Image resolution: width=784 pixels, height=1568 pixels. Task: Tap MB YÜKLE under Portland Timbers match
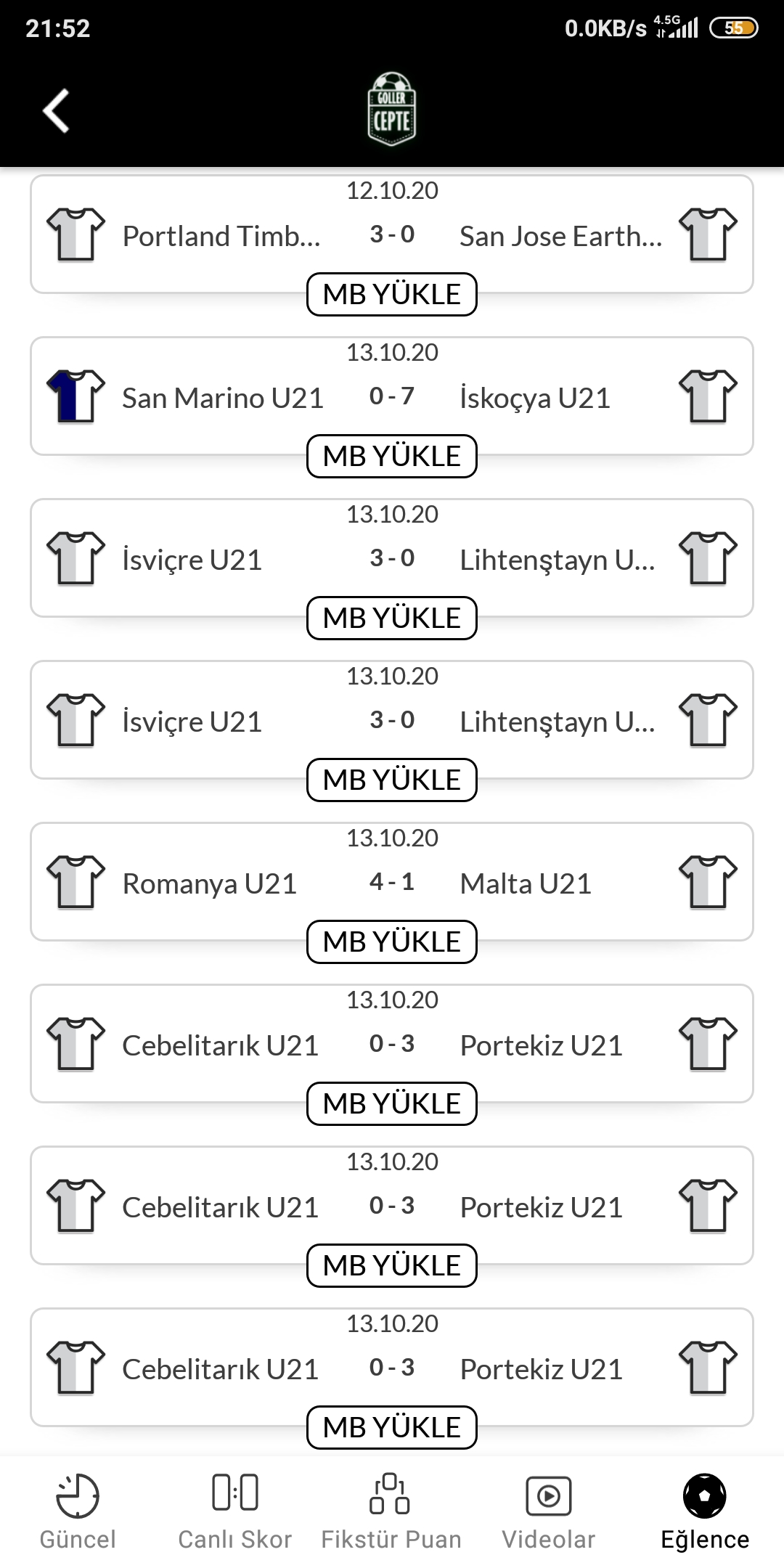pyautogui.click(x=392, y=294)
